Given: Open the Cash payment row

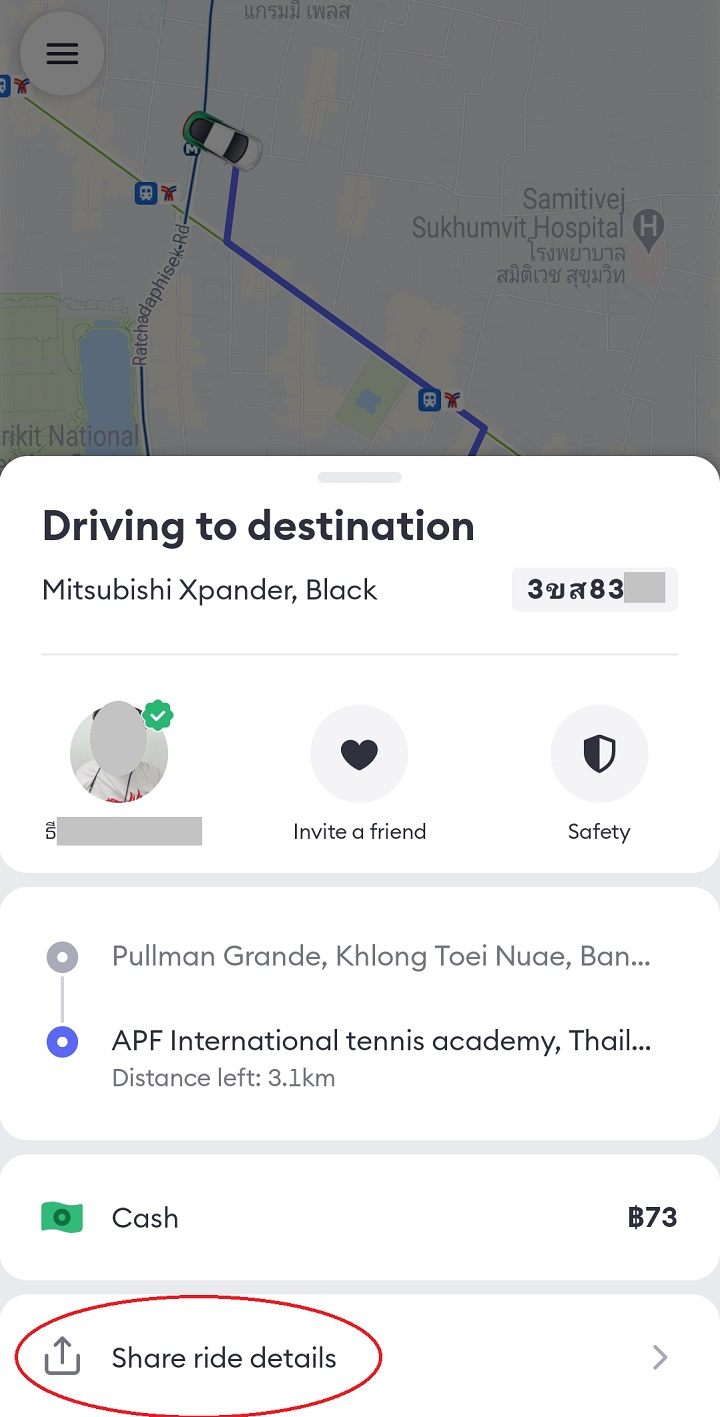Looking at the screenshot, I should 359,1217.
